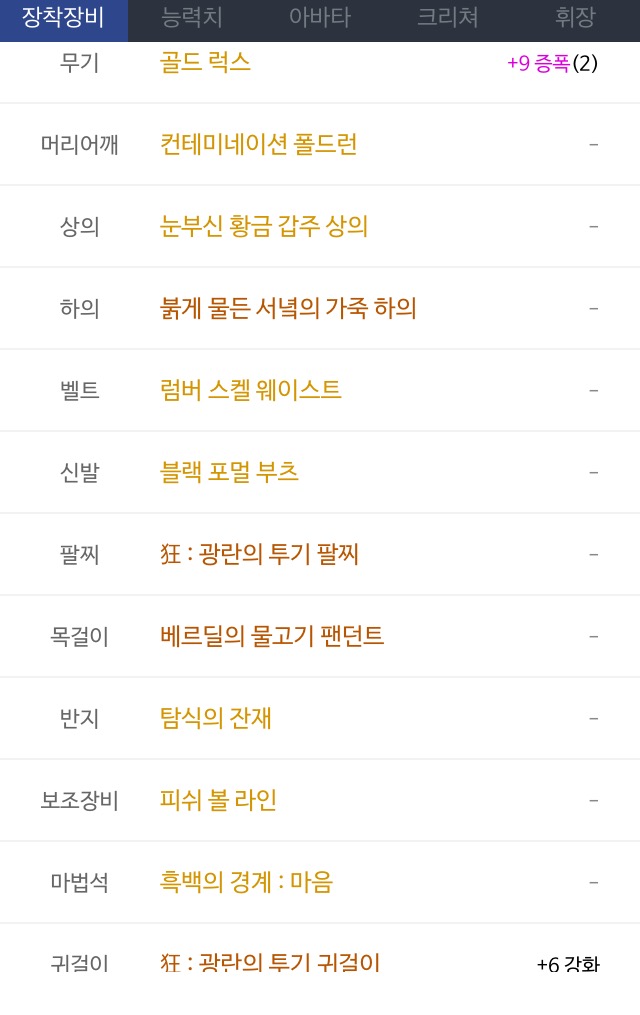Select the 크리쳐 tab
The image size is (640, 1015).
click(x=448, y=17)
